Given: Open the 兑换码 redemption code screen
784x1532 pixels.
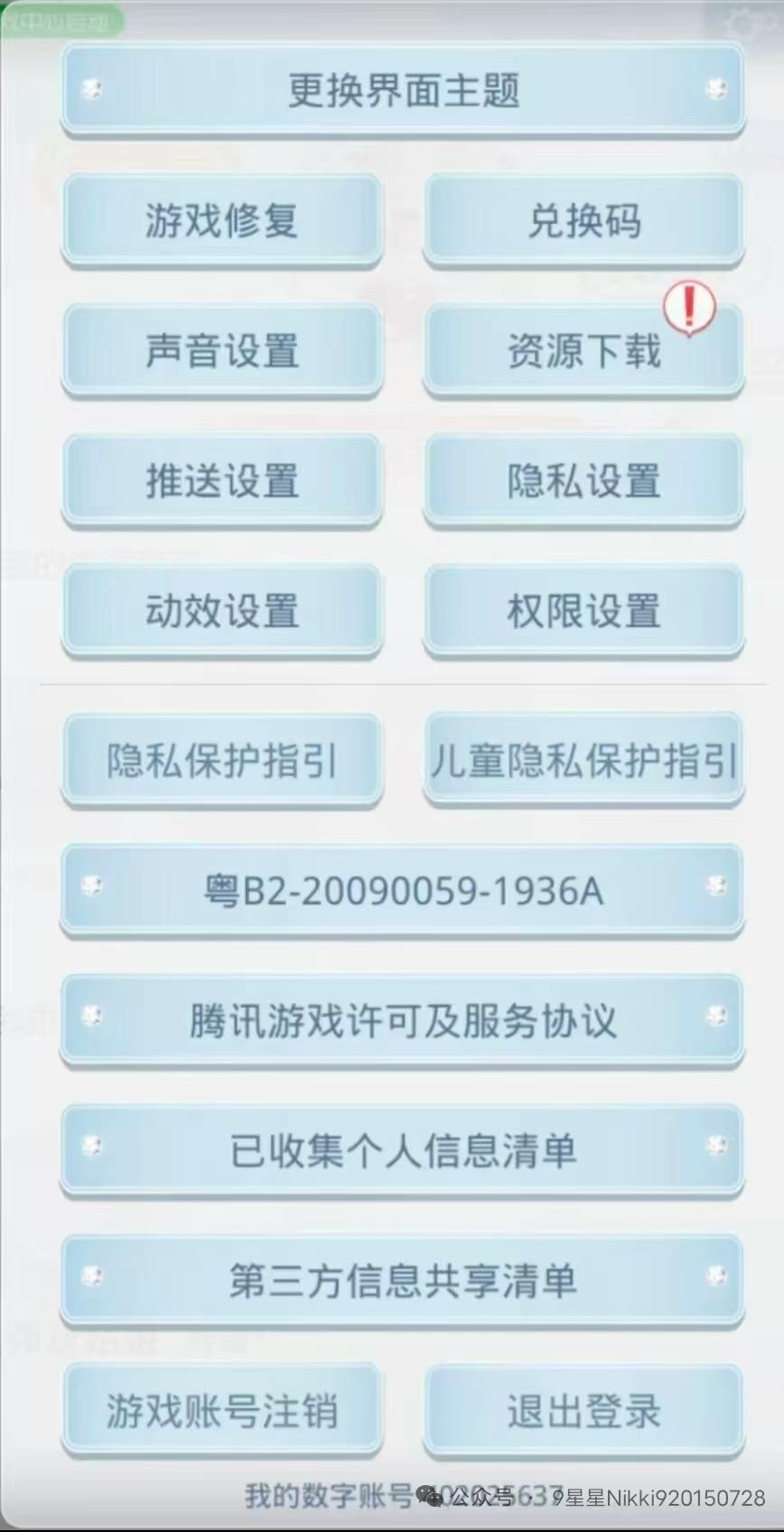Looking at the screenshot, I should pyautogui.click(x=583, y=221).
